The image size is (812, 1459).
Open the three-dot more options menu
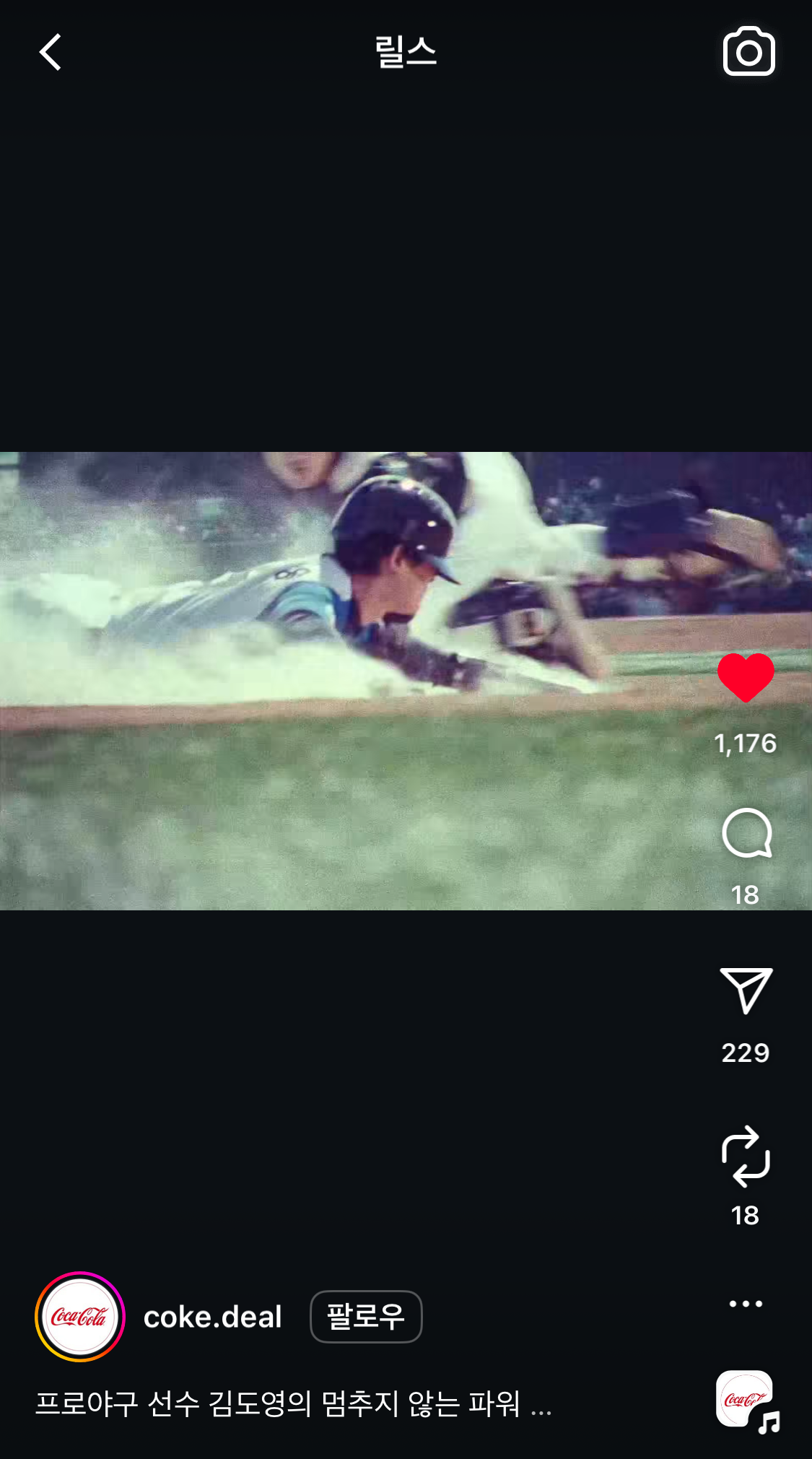pos(746,1304)
